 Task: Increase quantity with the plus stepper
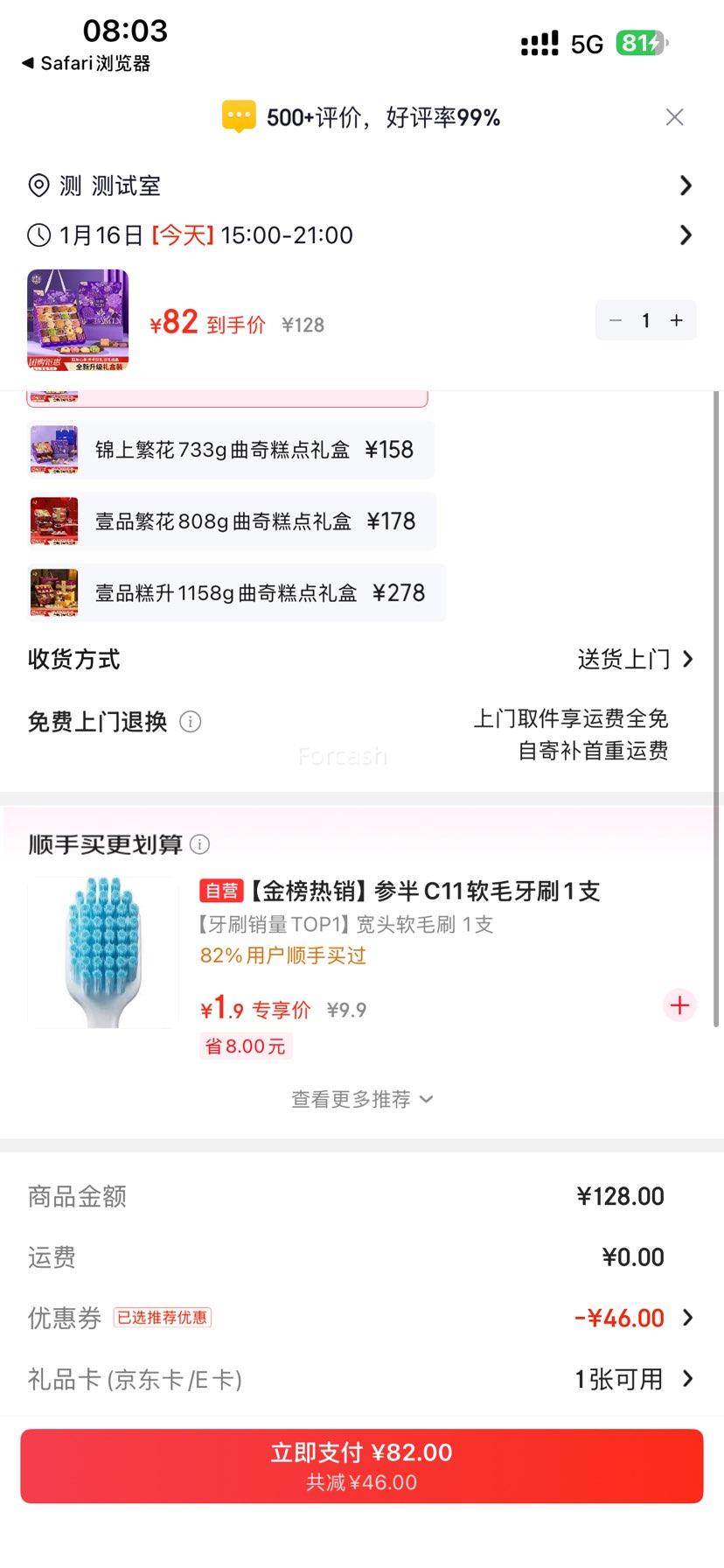[675, 320]
